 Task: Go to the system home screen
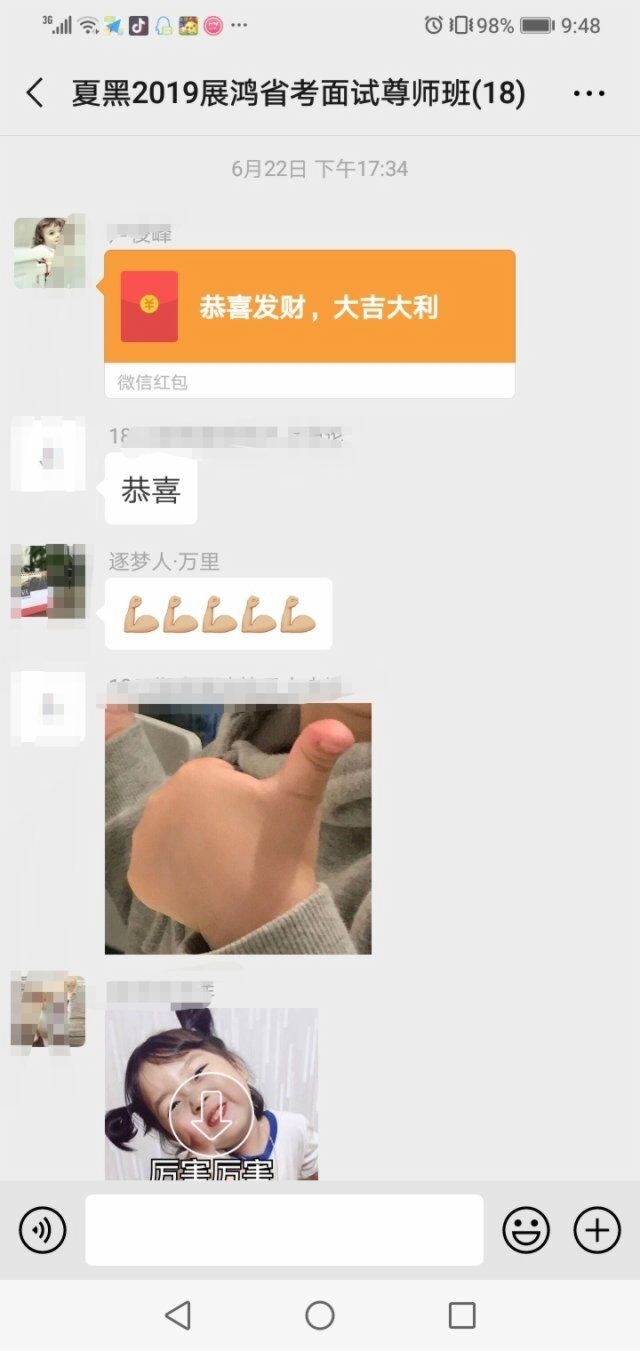tap(320, 1315)
